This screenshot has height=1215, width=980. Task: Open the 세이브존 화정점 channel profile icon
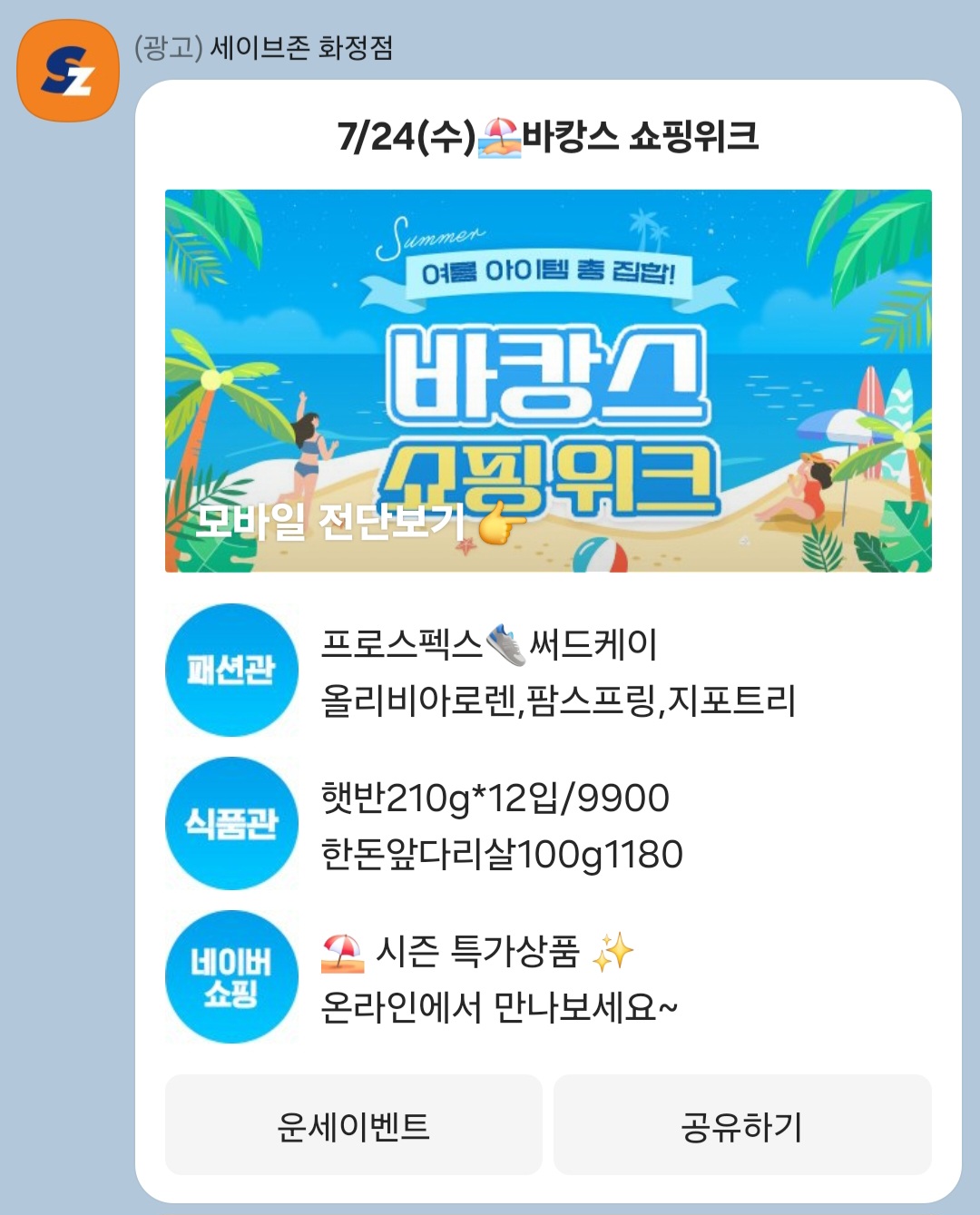click(68, 71)
